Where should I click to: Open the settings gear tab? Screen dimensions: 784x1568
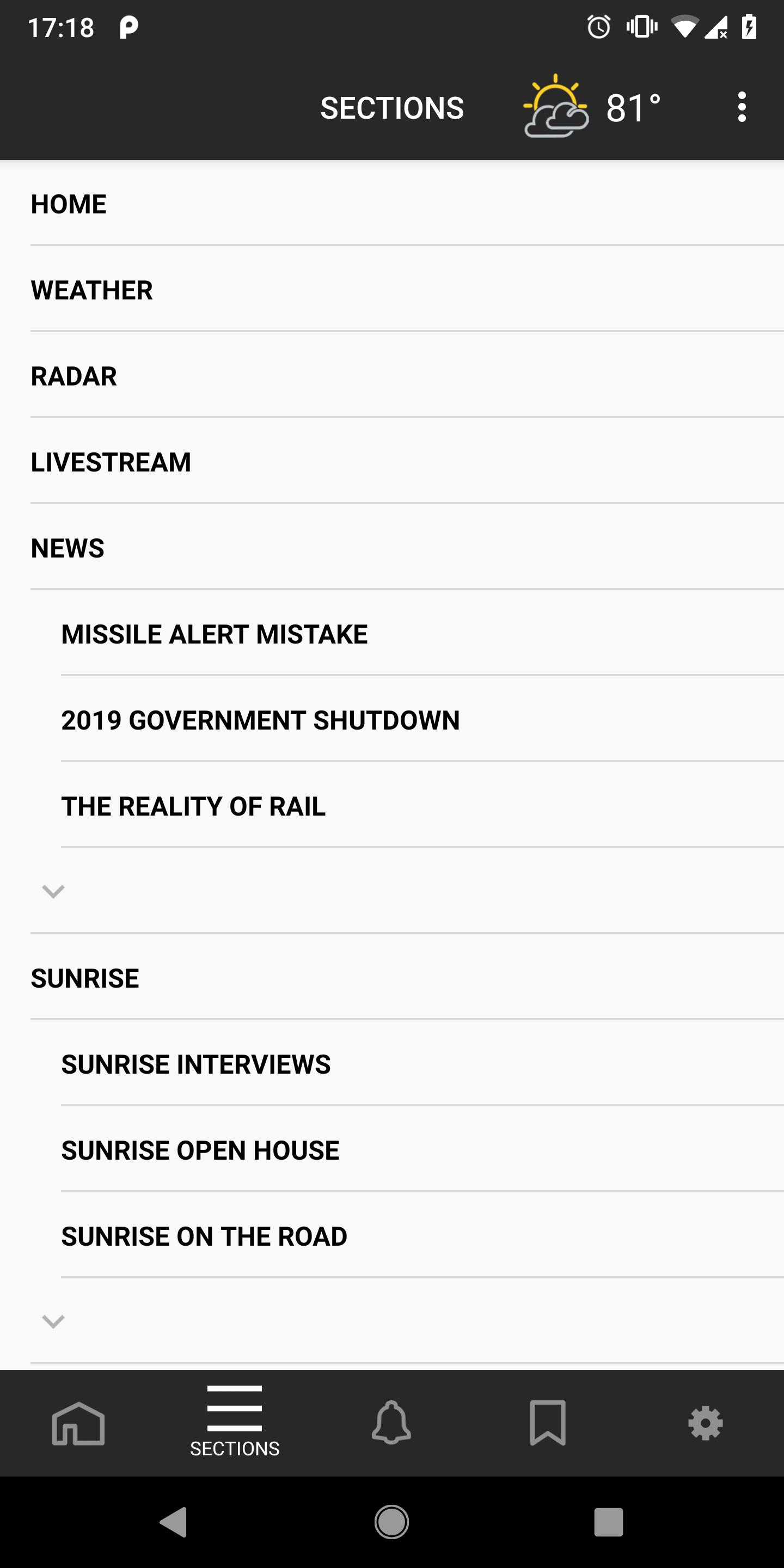706,1423
